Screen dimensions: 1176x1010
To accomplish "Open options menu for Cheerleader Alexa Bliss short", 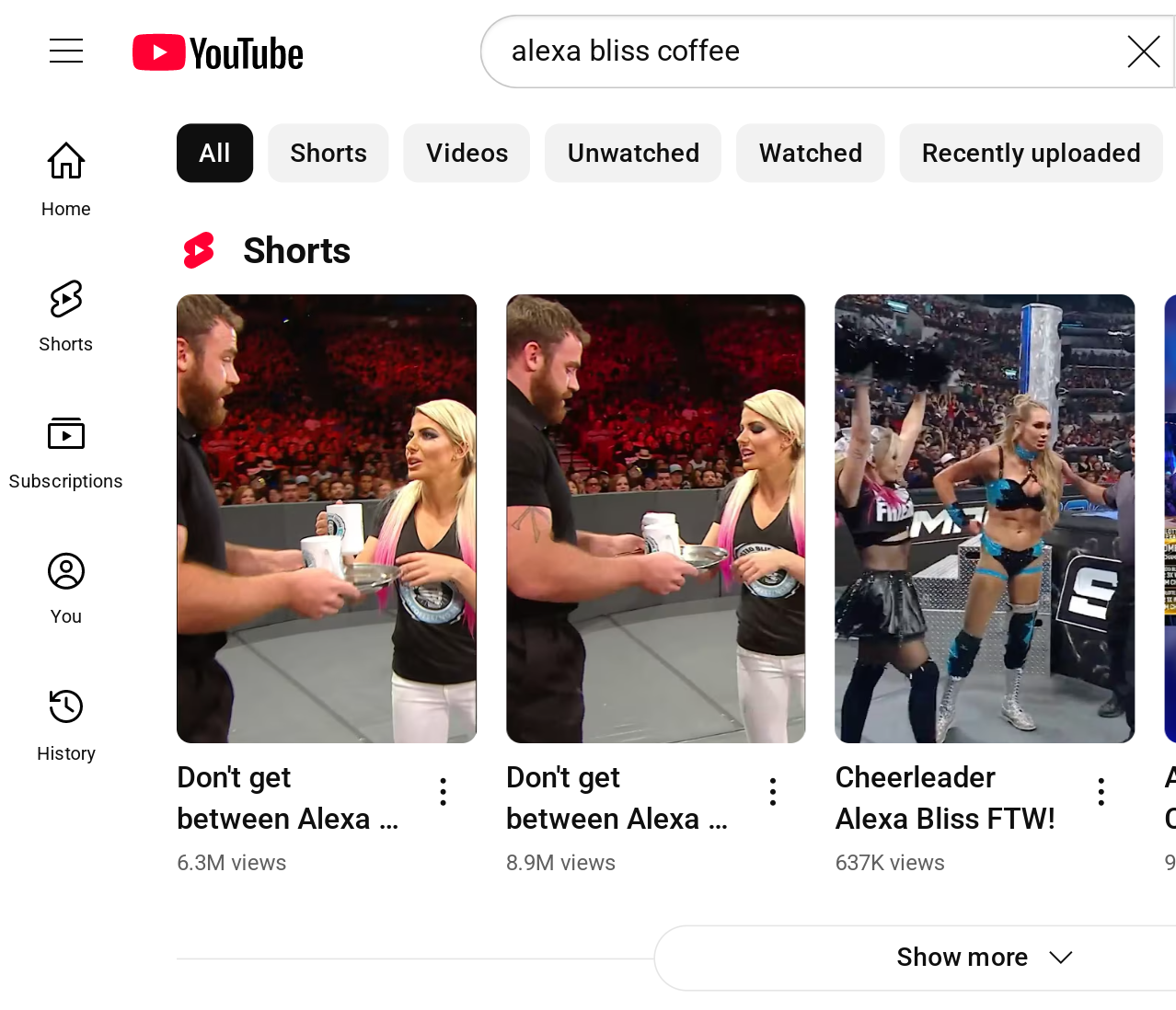I will [1101, 791].
